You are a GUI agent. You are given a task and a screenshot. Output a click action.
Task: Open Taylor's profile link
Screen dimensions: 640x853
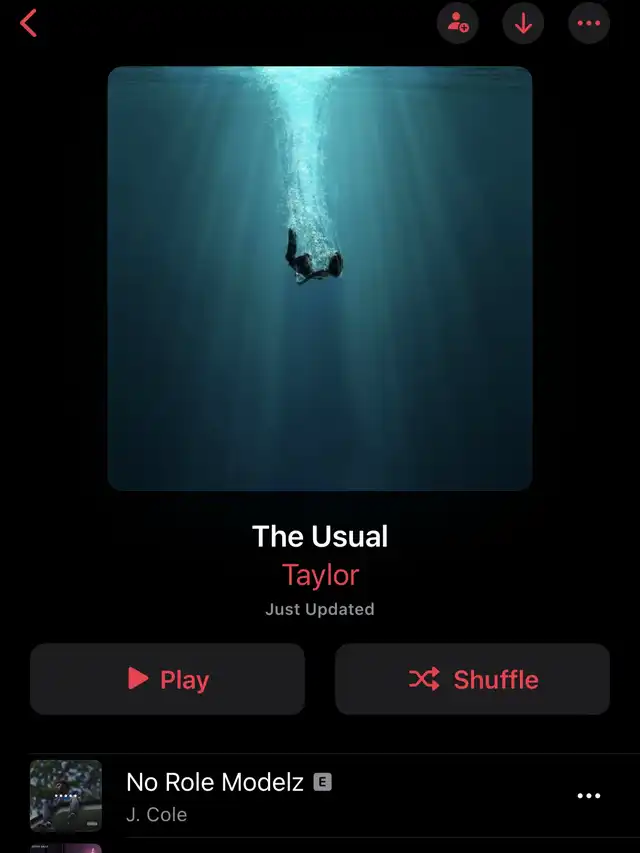point(320,575)
